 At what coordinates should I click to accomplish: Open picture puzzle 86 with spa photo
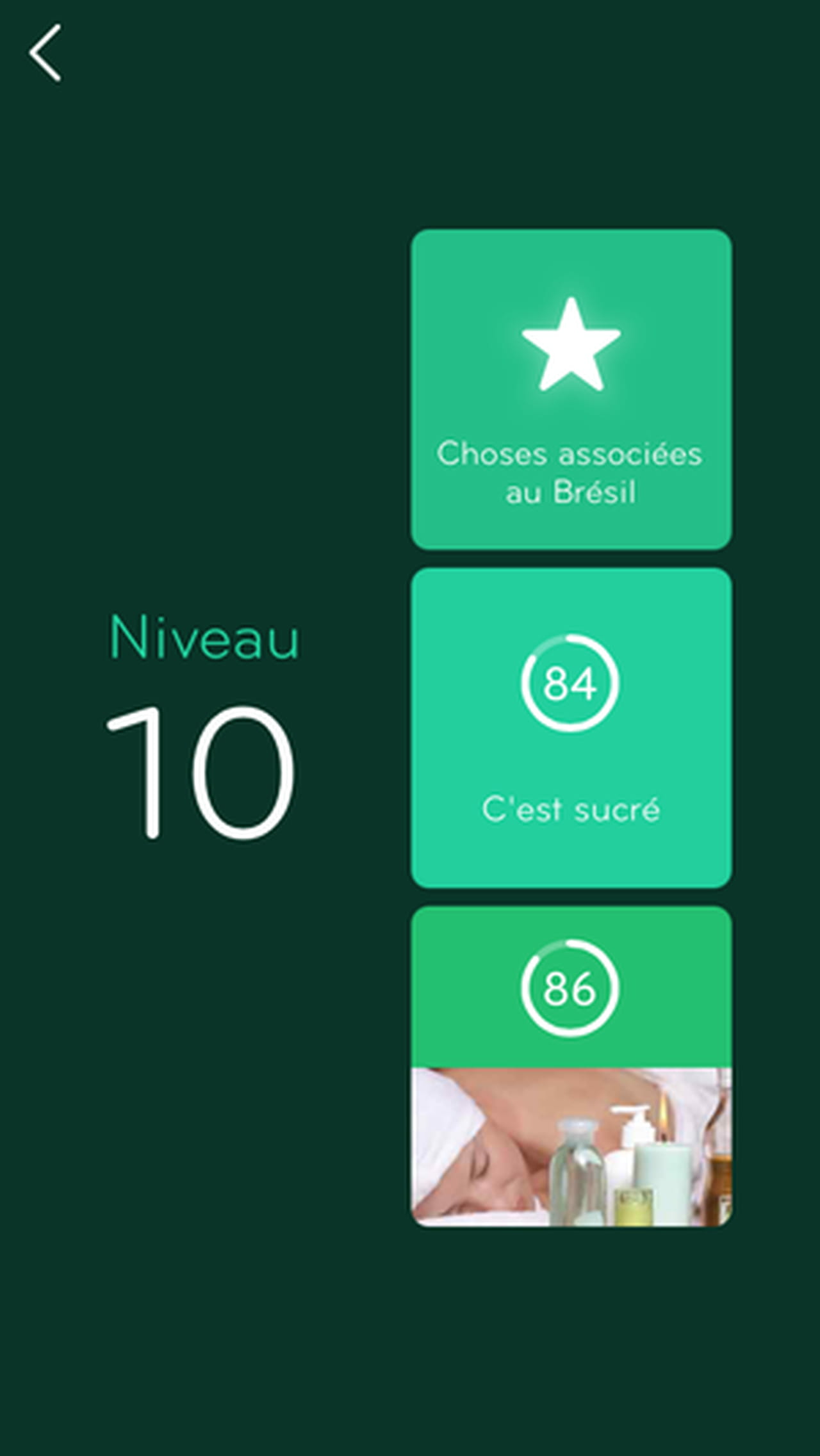(x=571, y=1065)
